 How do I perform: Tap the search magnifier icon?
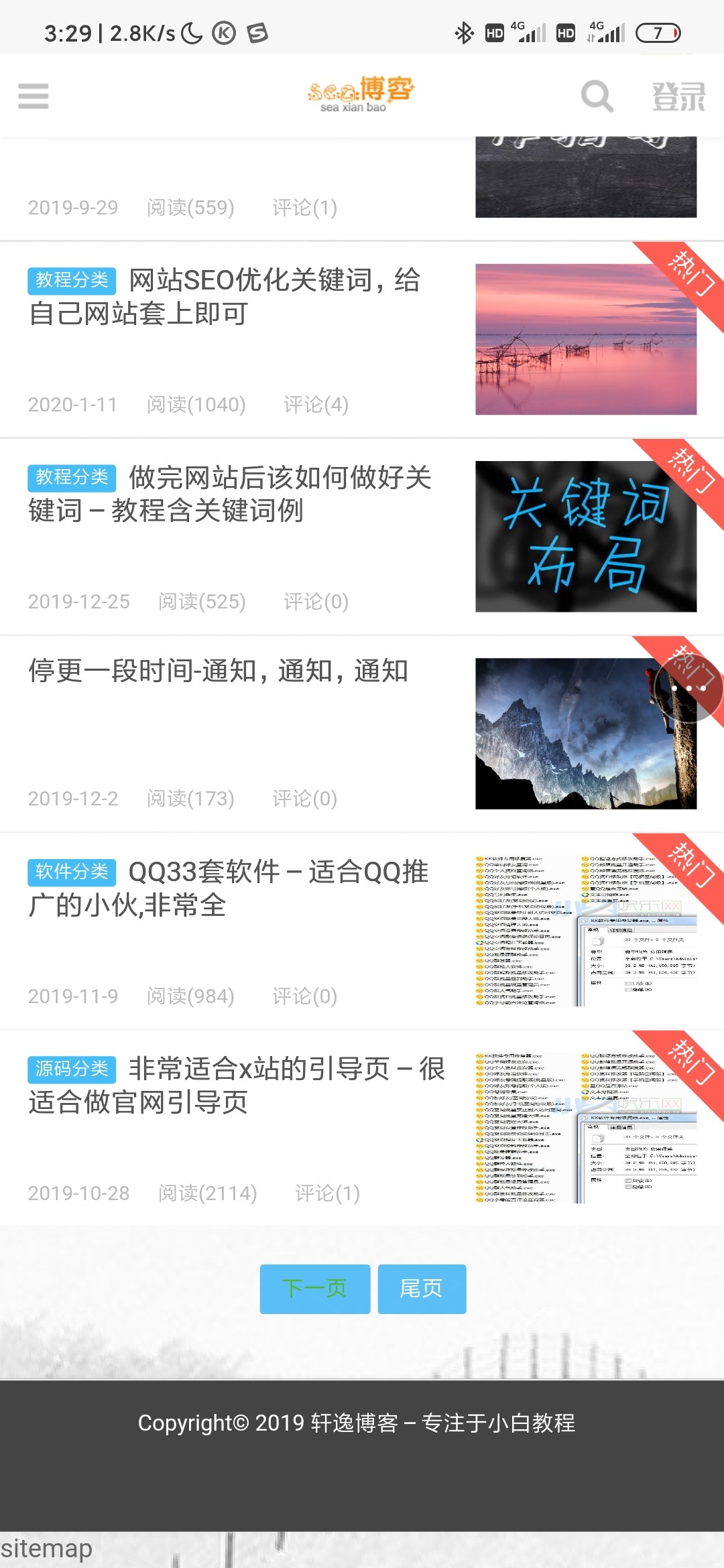[x=596, y=96]
